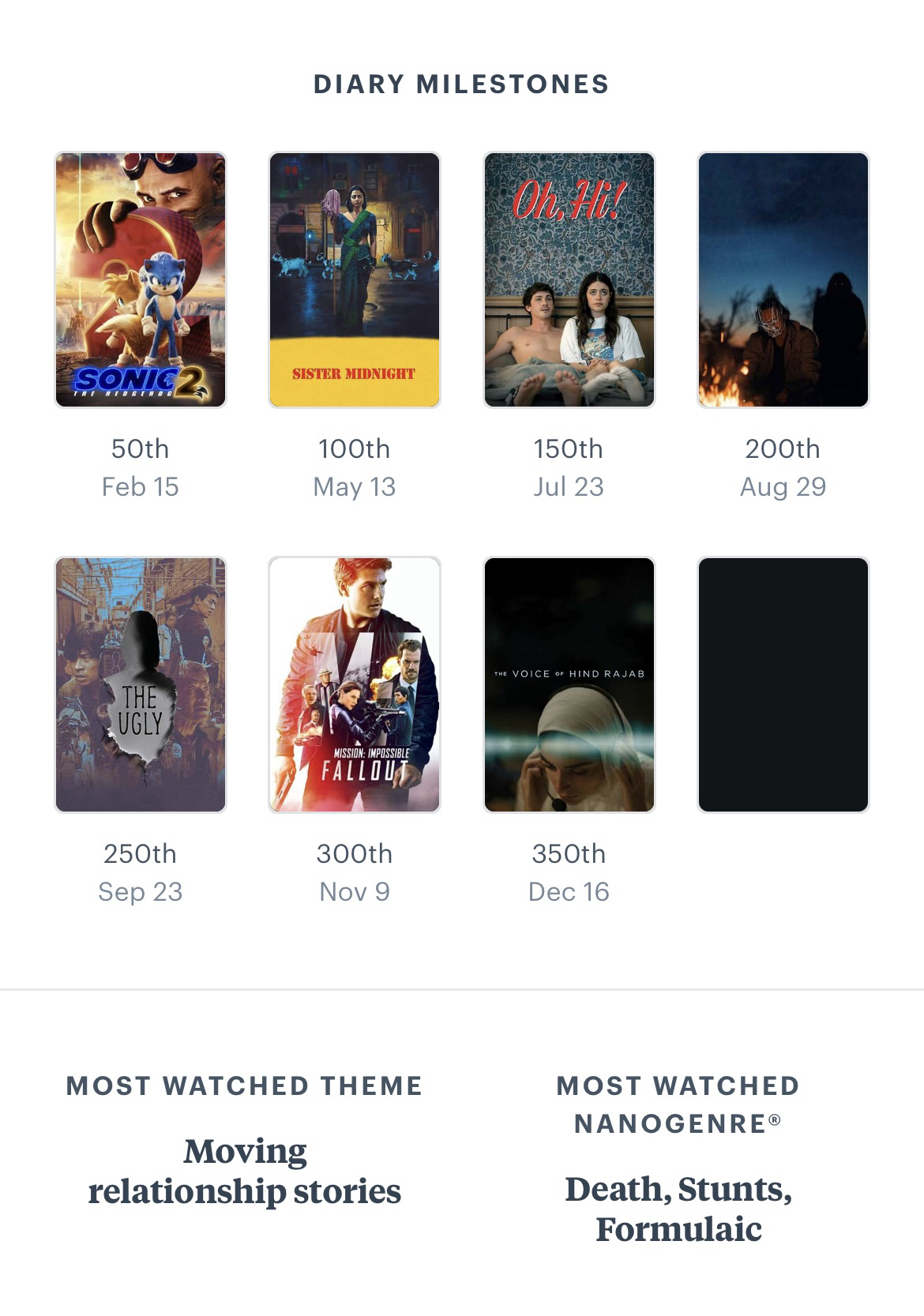924x1316 pixels.
Task: View the Oh, Hi! film poster
Action: (569, 279)
